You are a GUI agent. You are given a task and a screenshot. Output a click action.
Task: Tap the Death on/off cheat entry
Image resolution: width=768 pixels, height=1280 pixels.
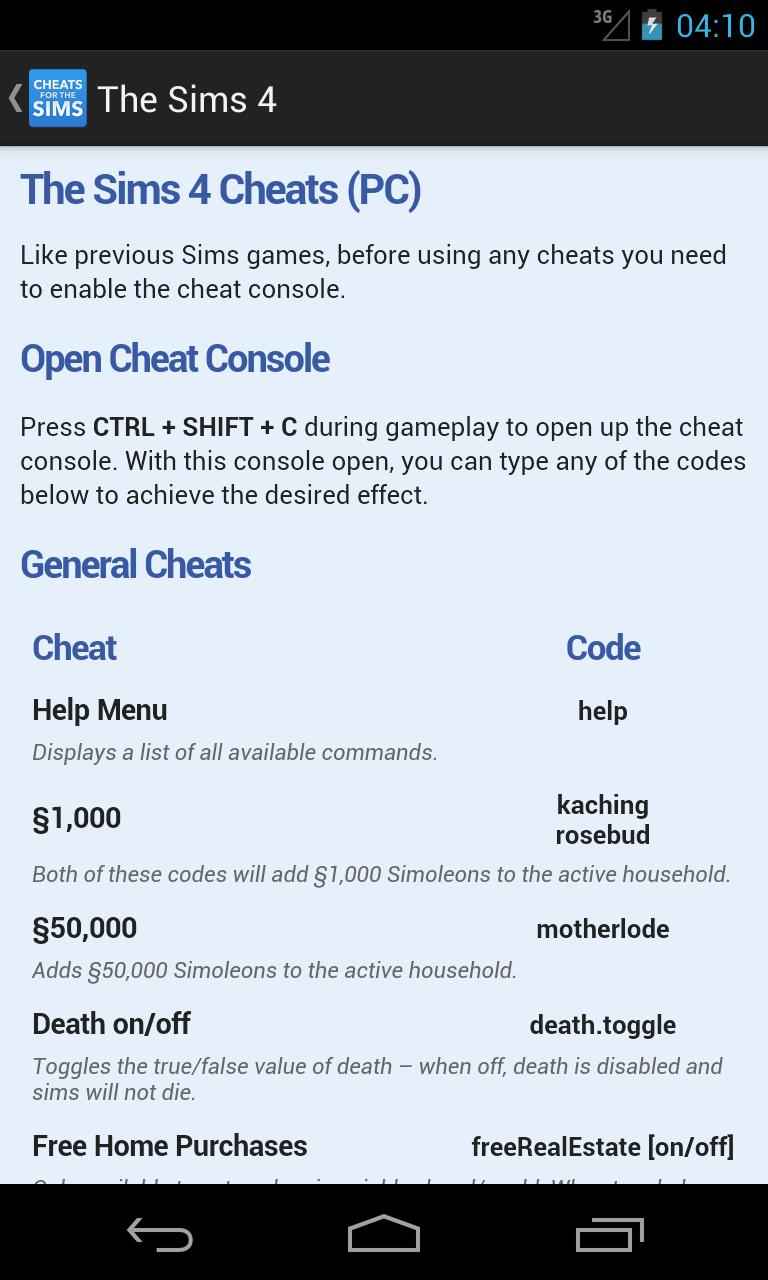(x=110, y=1023)
